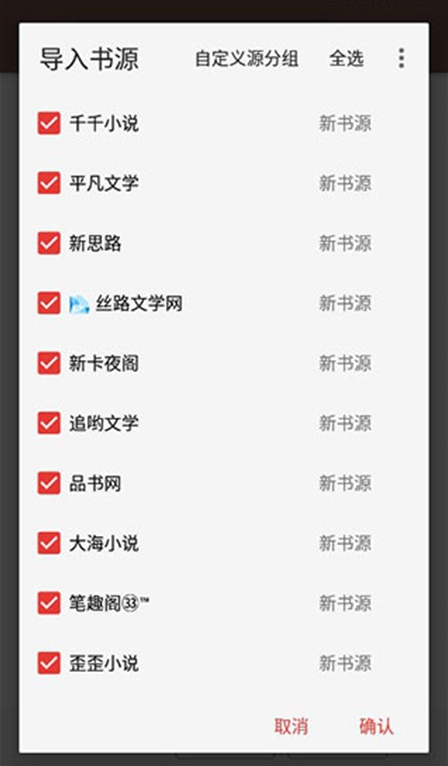Open 自定义源分组 group option

[x=247, y=59]
